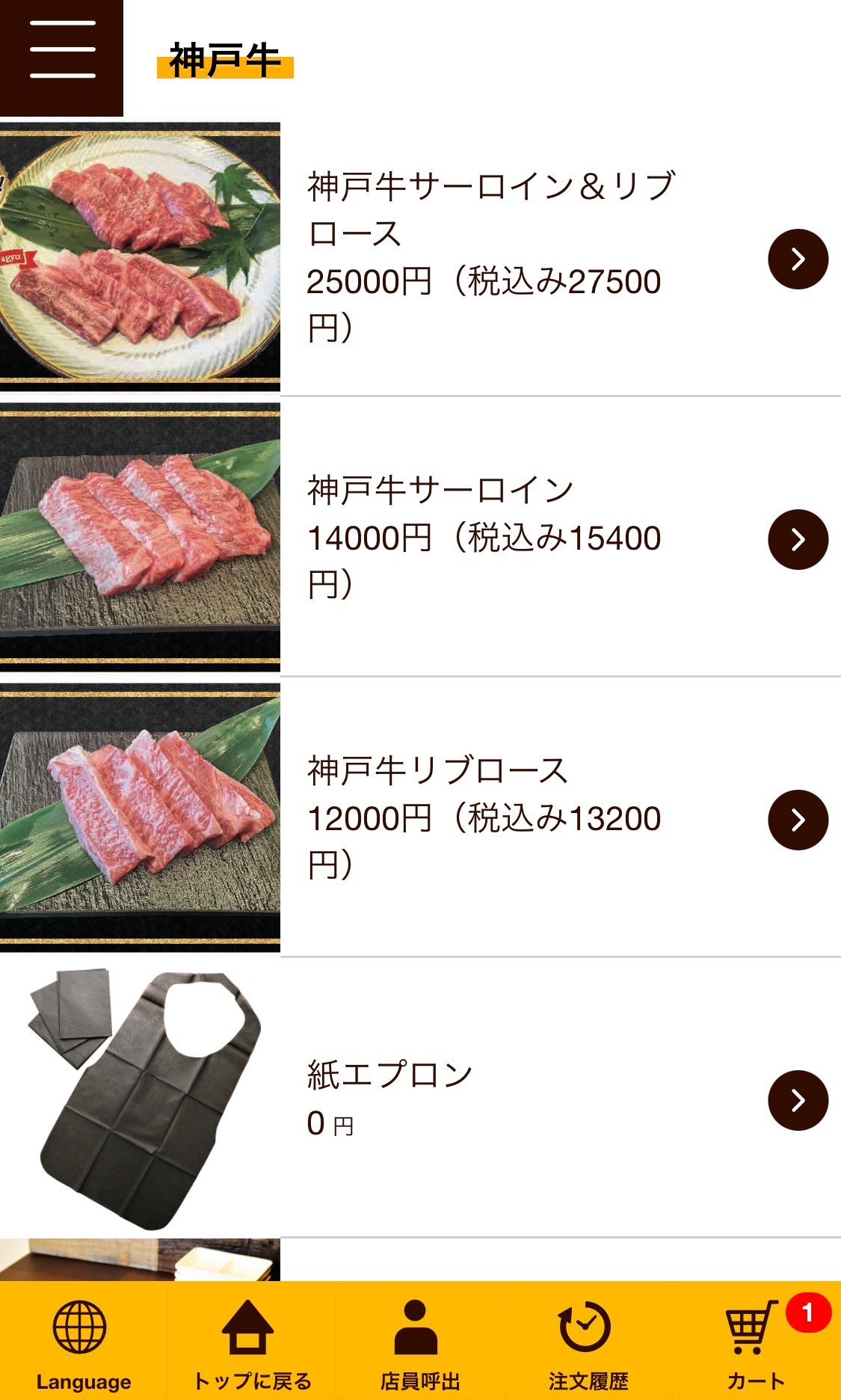Open 神戸牛サーロイン＆リブロース item details
The image size is (841, 1400).
[x=797, y=259]
